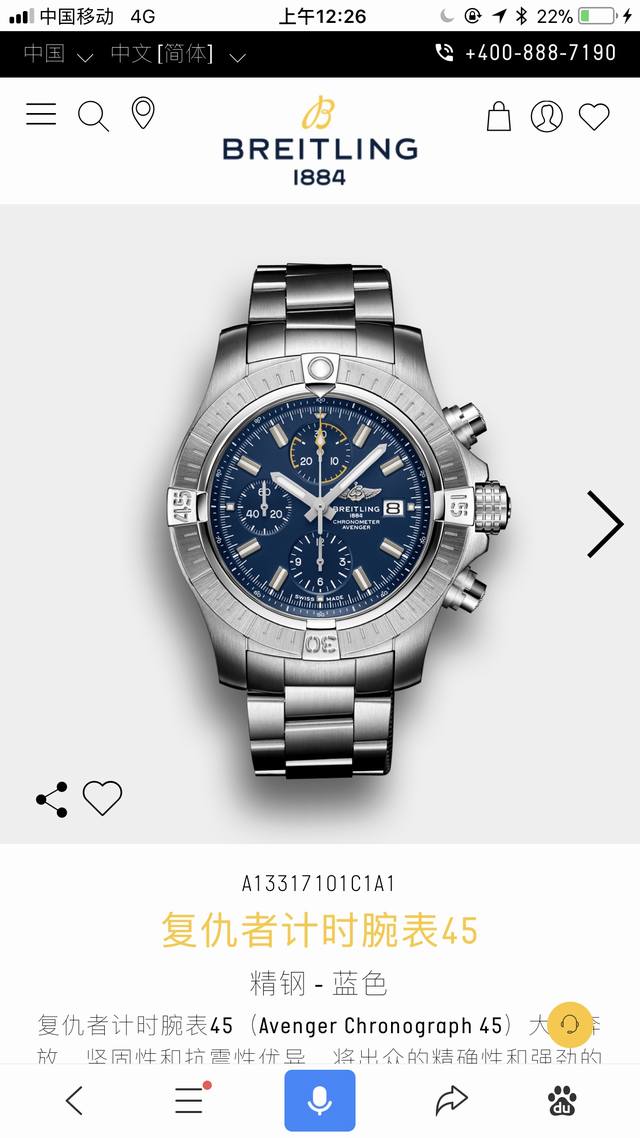Image resolution: width=640 pixels, height=1138 pixels.
Task: Open the site search
Action: click(93, 116)
